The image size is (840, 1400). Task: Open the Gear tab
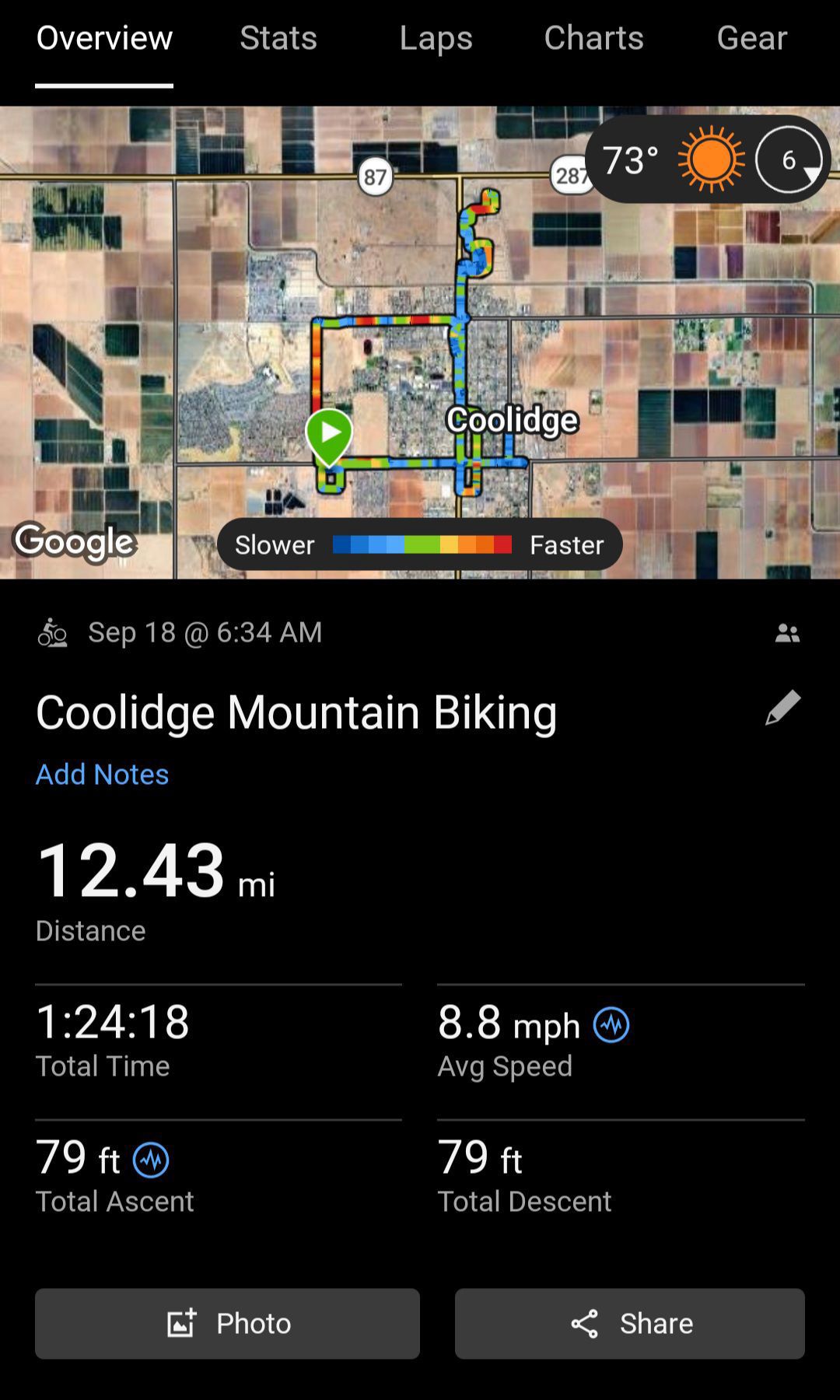[x=751, y=37]
